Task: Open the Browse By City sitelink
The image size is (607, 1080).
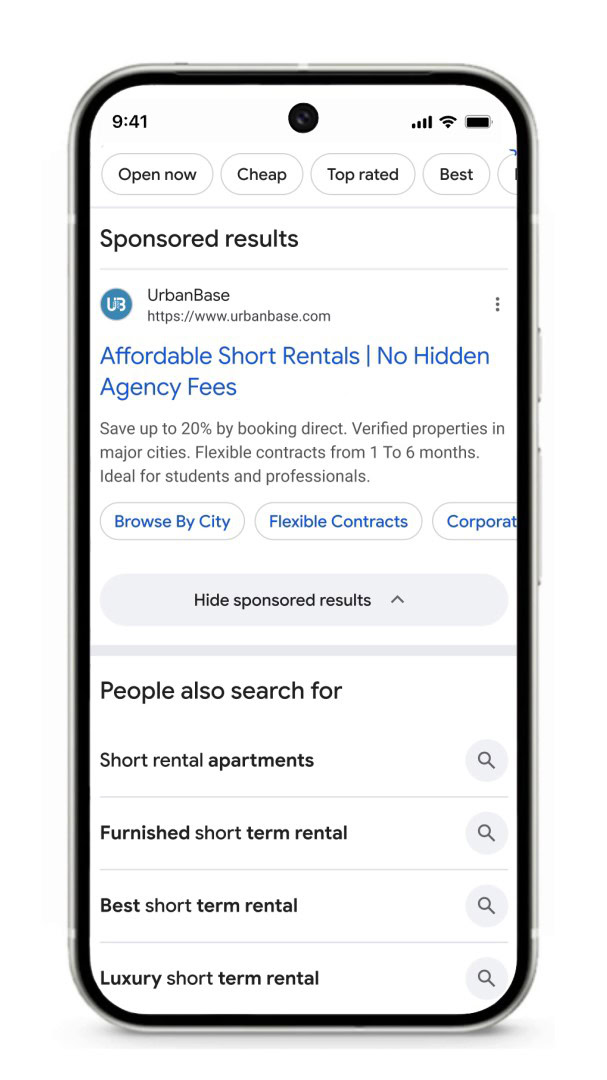Action: pyautogui.click(x=172, y=521)
